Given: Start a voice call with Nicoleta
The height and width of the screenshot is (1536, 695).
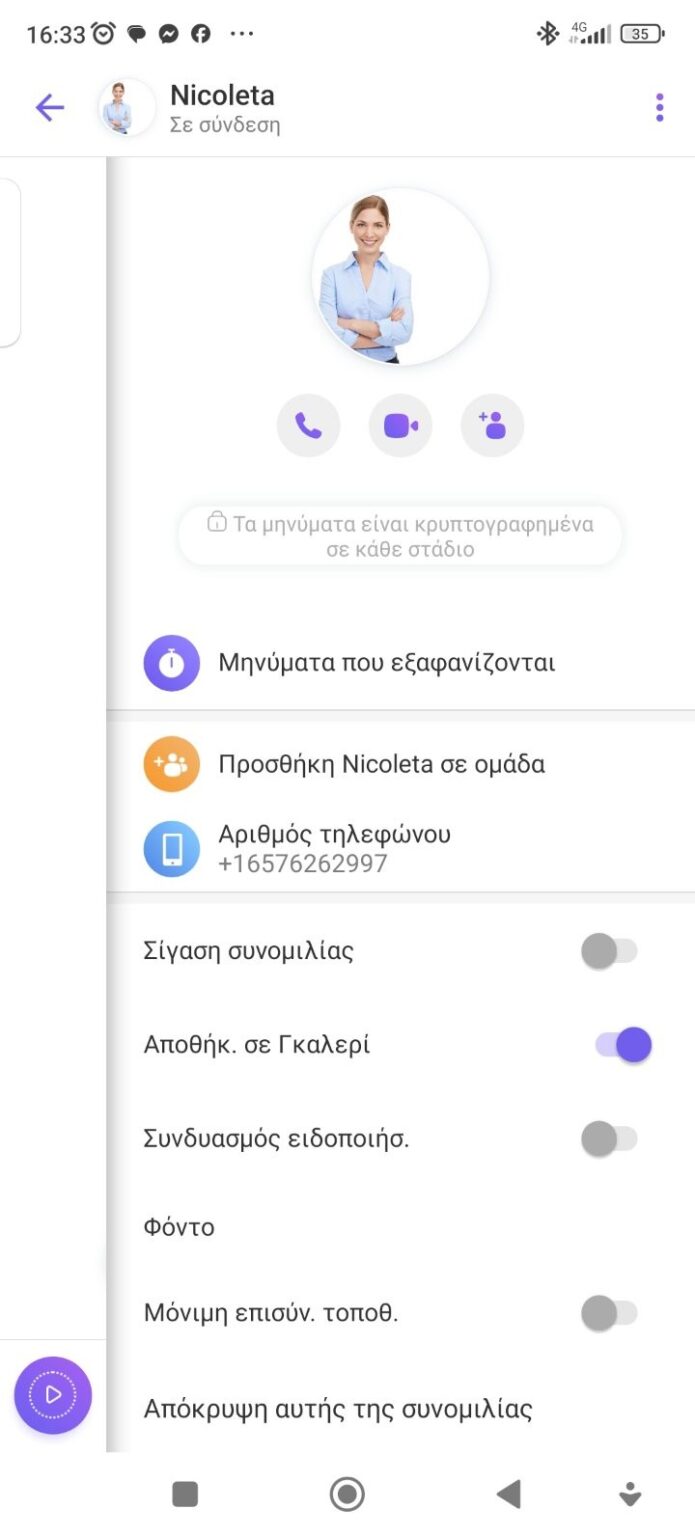Looking at the screenshot, I should [308, 426].
